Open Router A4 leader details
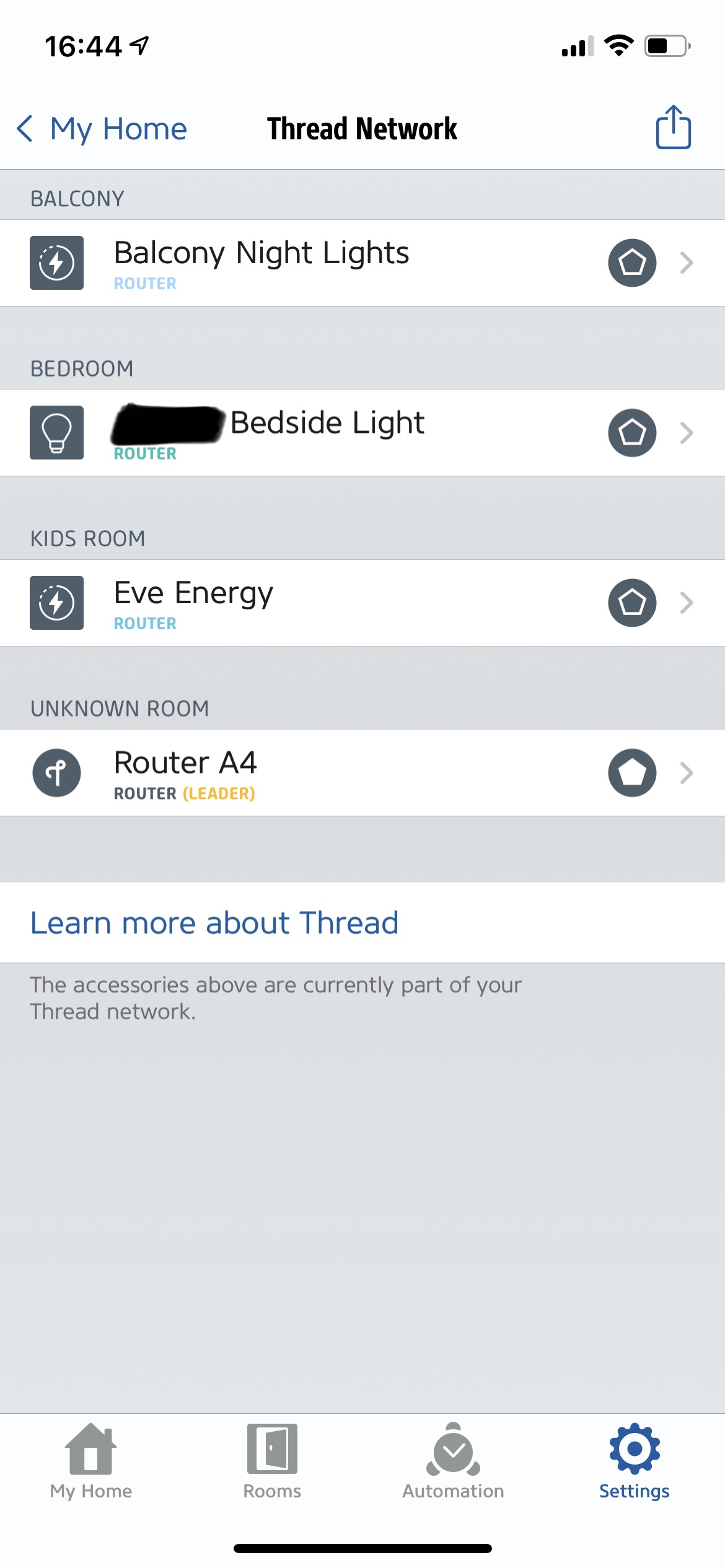 click(362, 773)
